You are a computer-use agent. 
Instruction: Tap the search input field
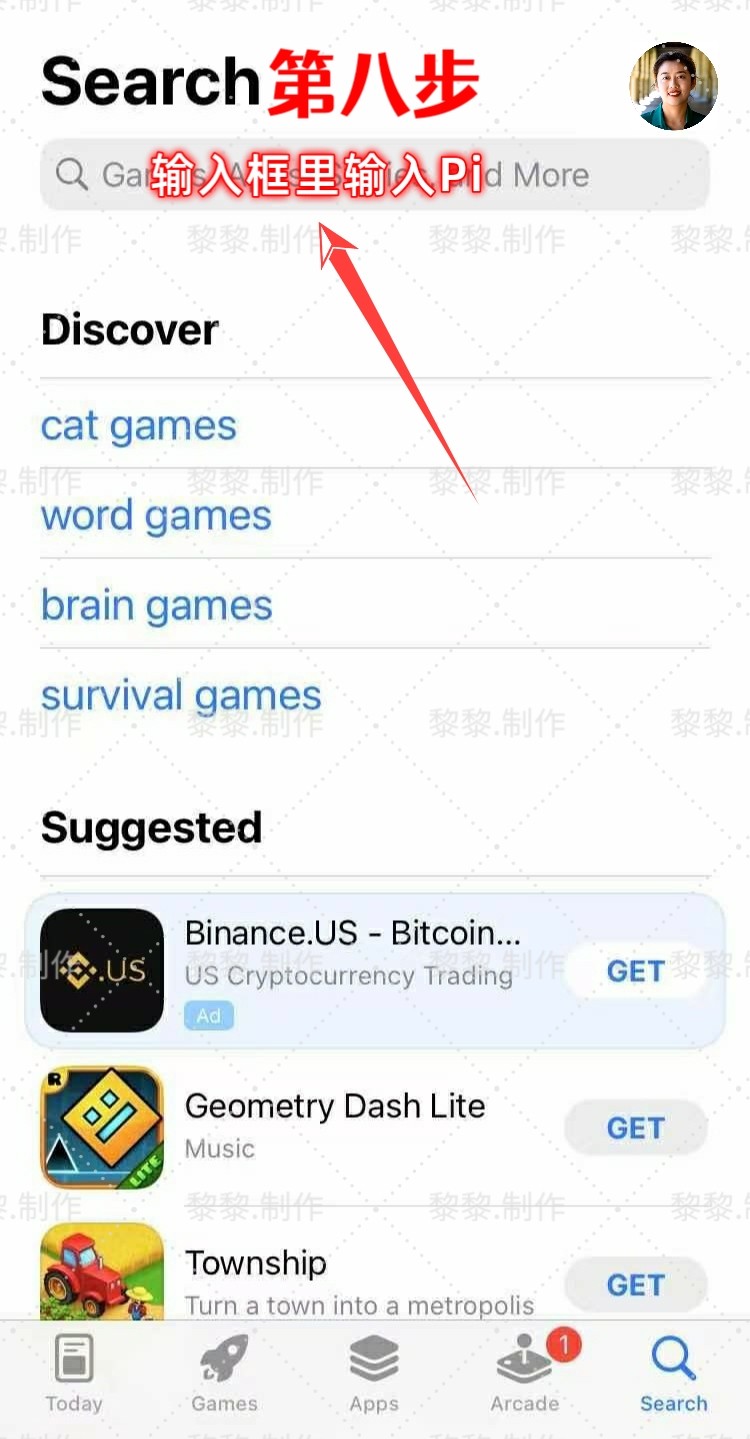click(375, 175)
